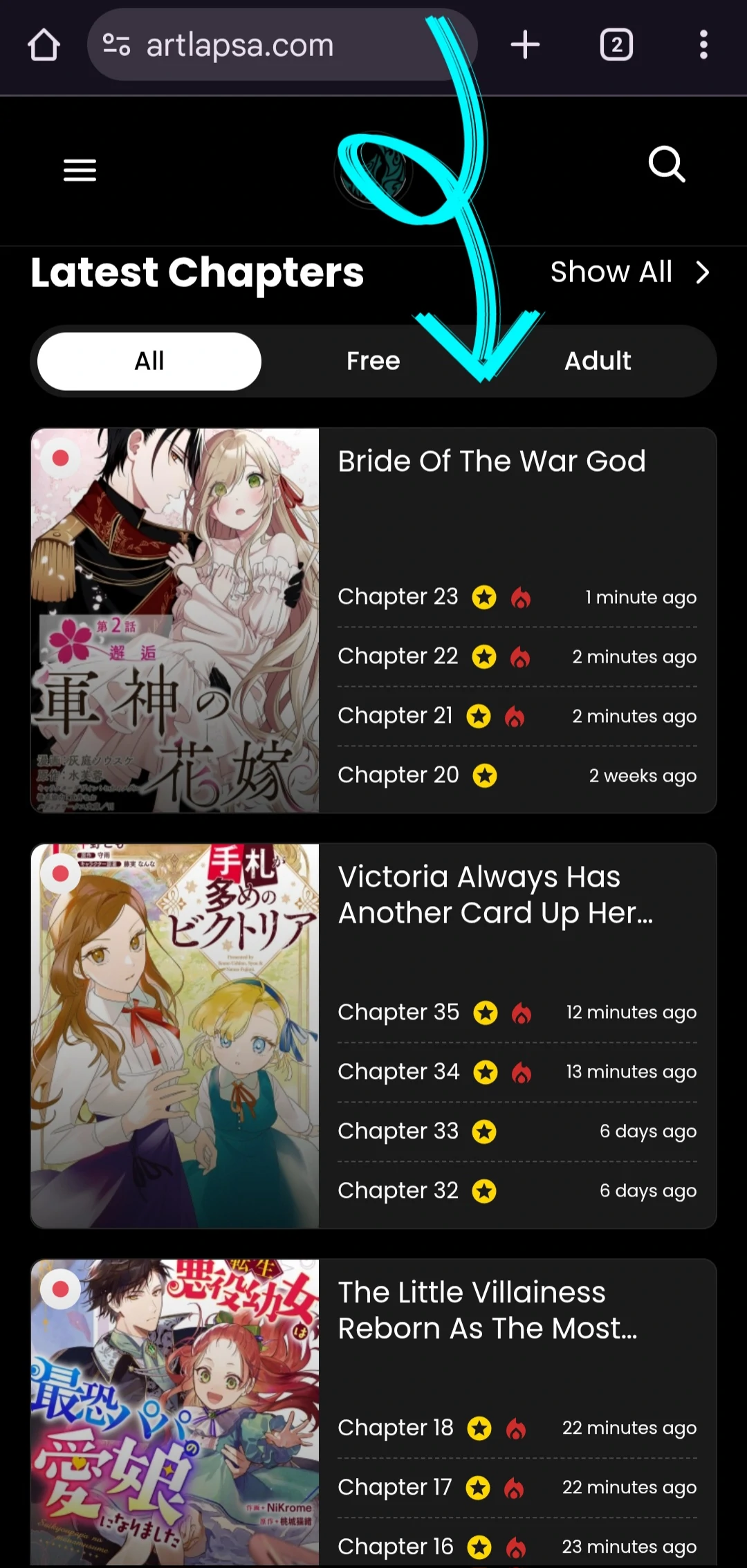The width and height of the screenshot is (747, 1568).
Task: Read Chapter 18 of The Little Villainess
Action: (x=395, y=1428)
